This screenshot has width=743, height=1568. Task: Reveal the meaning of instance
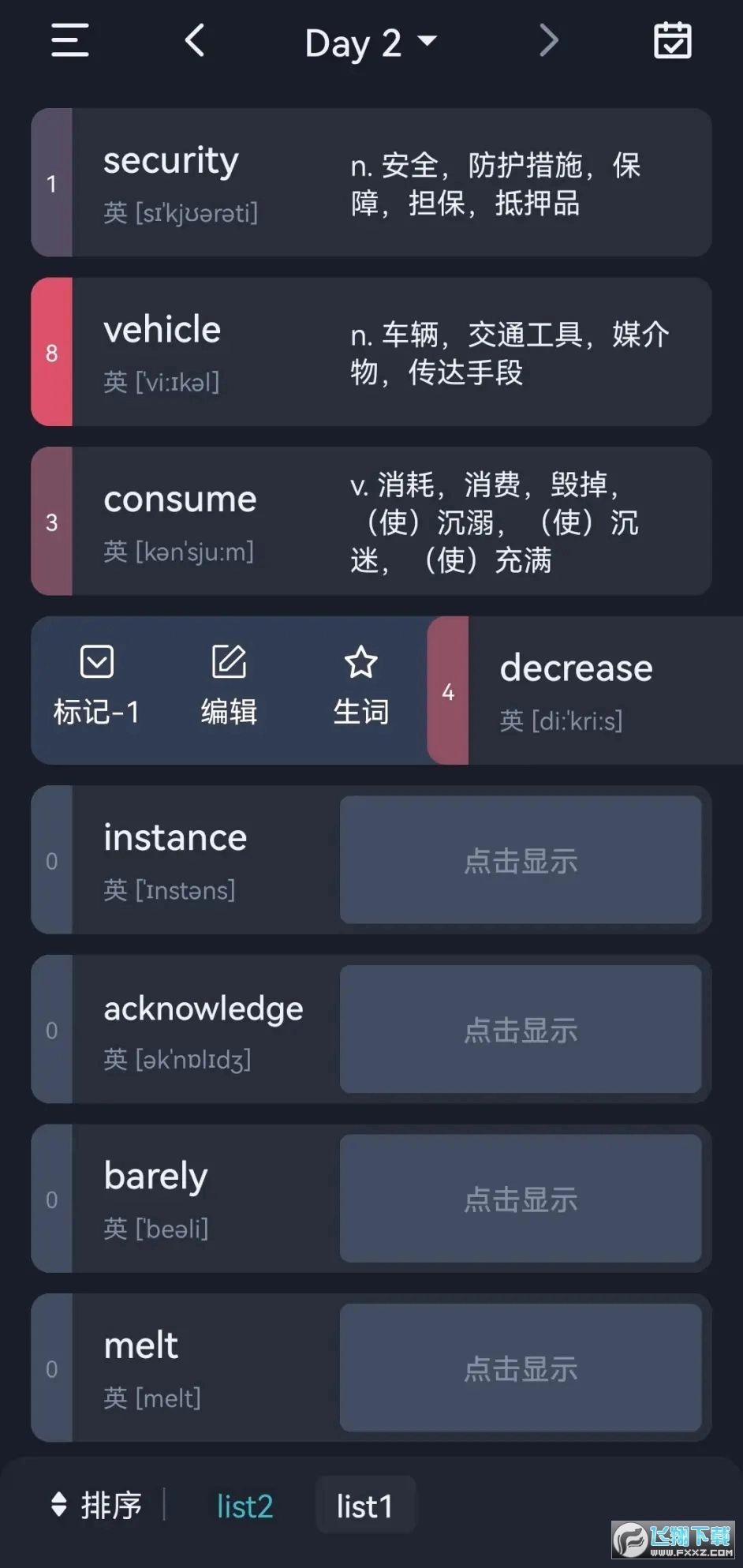521,860
